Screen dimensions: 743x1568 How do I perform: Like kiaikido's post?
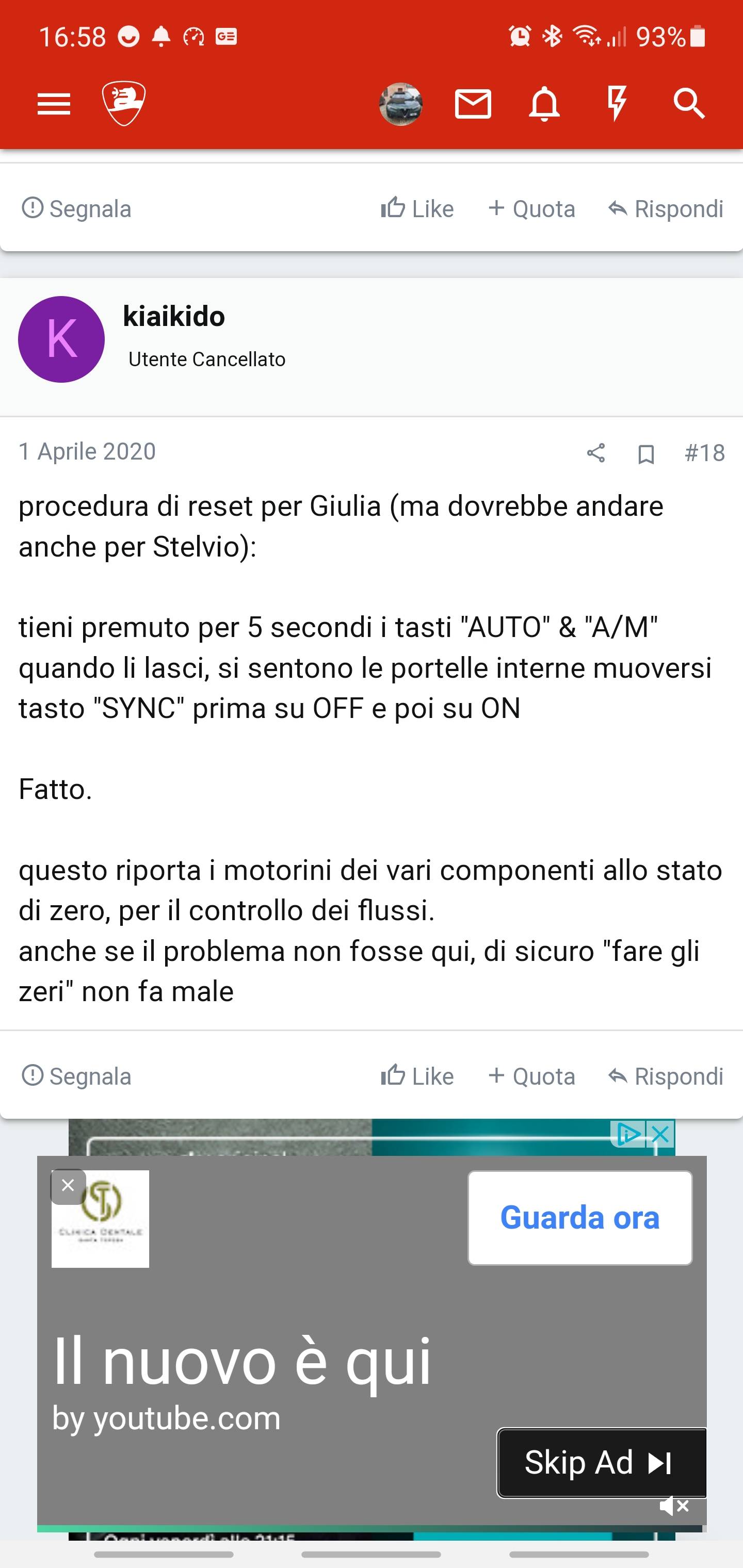click(x=417, y=1076)
